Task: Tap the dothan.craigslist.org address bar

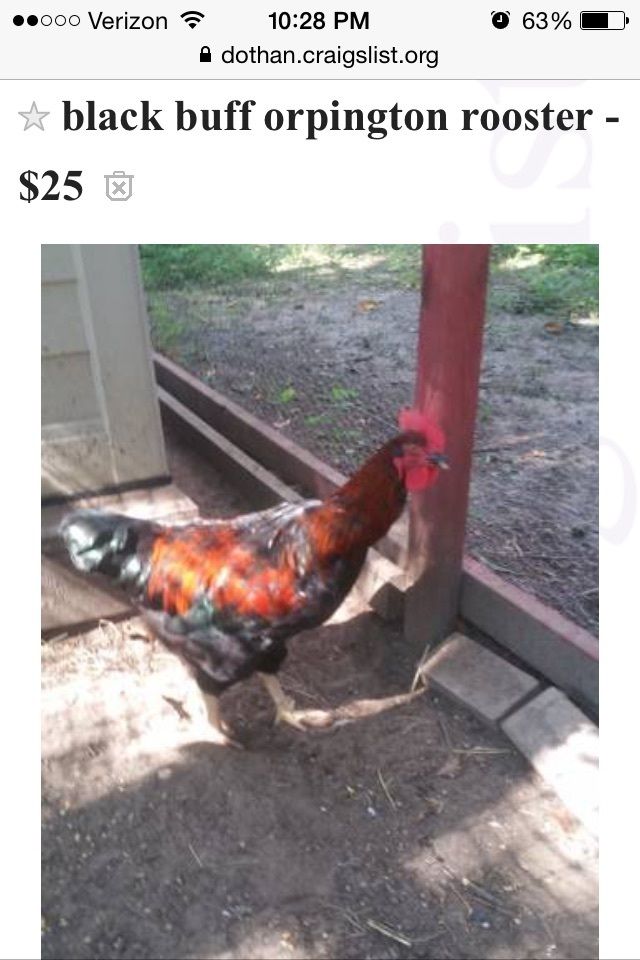Action: click(x=320, y=55)
